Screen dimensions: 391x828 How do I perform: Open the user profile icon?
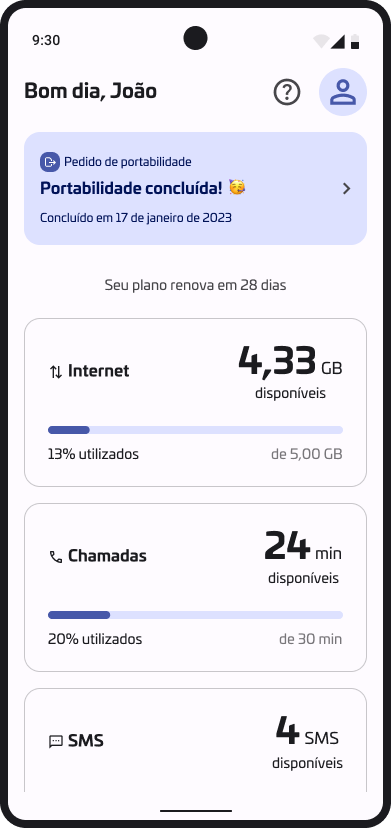pyautogui.click(x=343, y=92)
